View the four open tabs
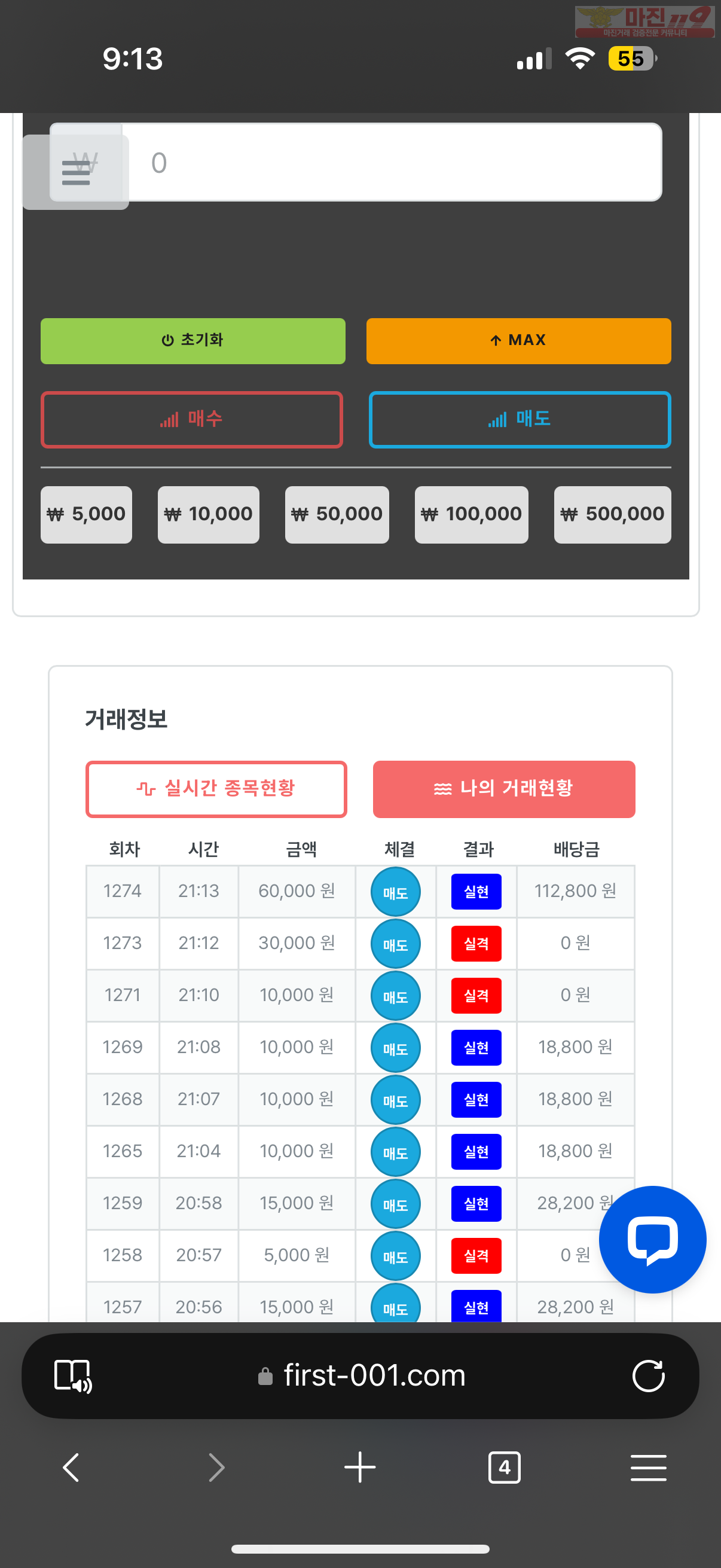721x1568 pixels. click(x=505, y=1467)
